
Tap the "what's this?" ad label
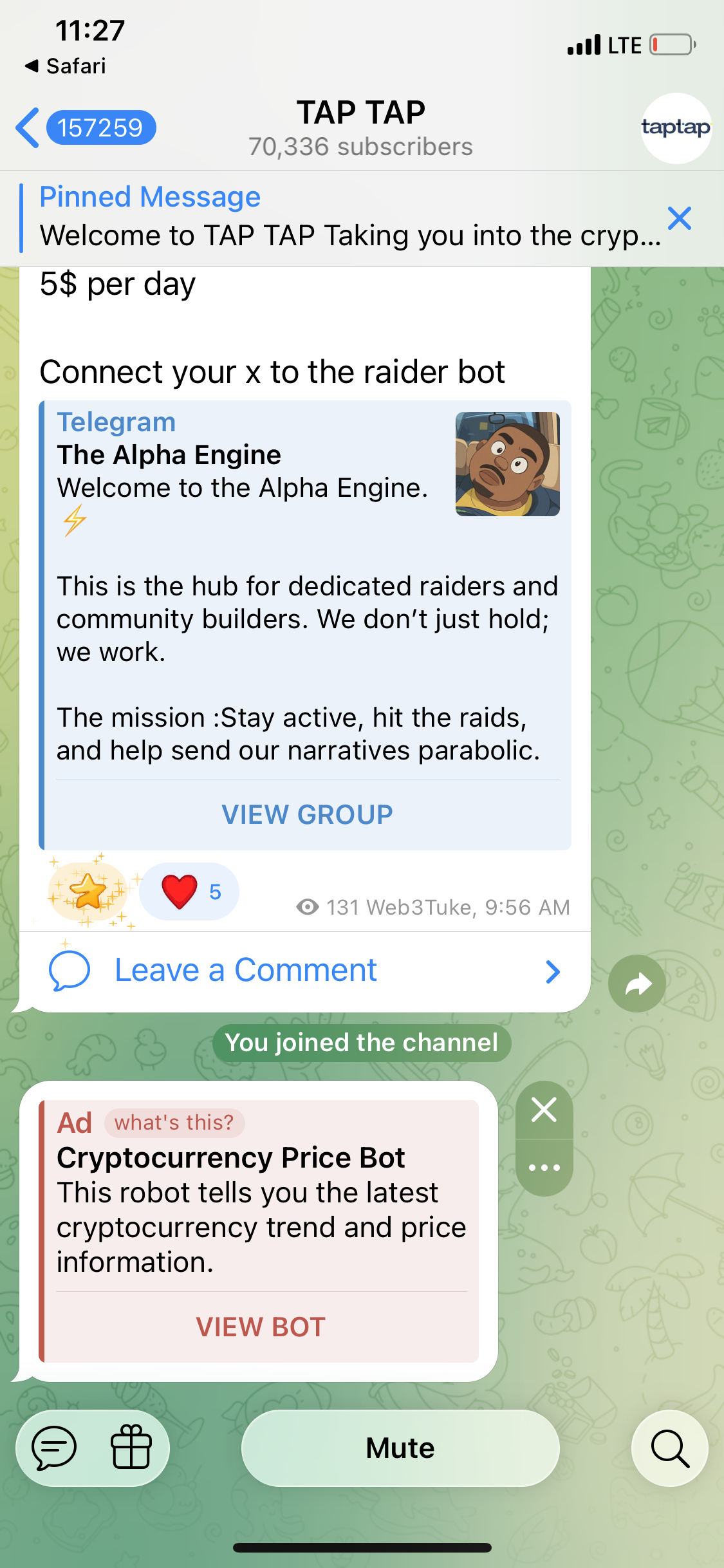tap(174, 1123)
